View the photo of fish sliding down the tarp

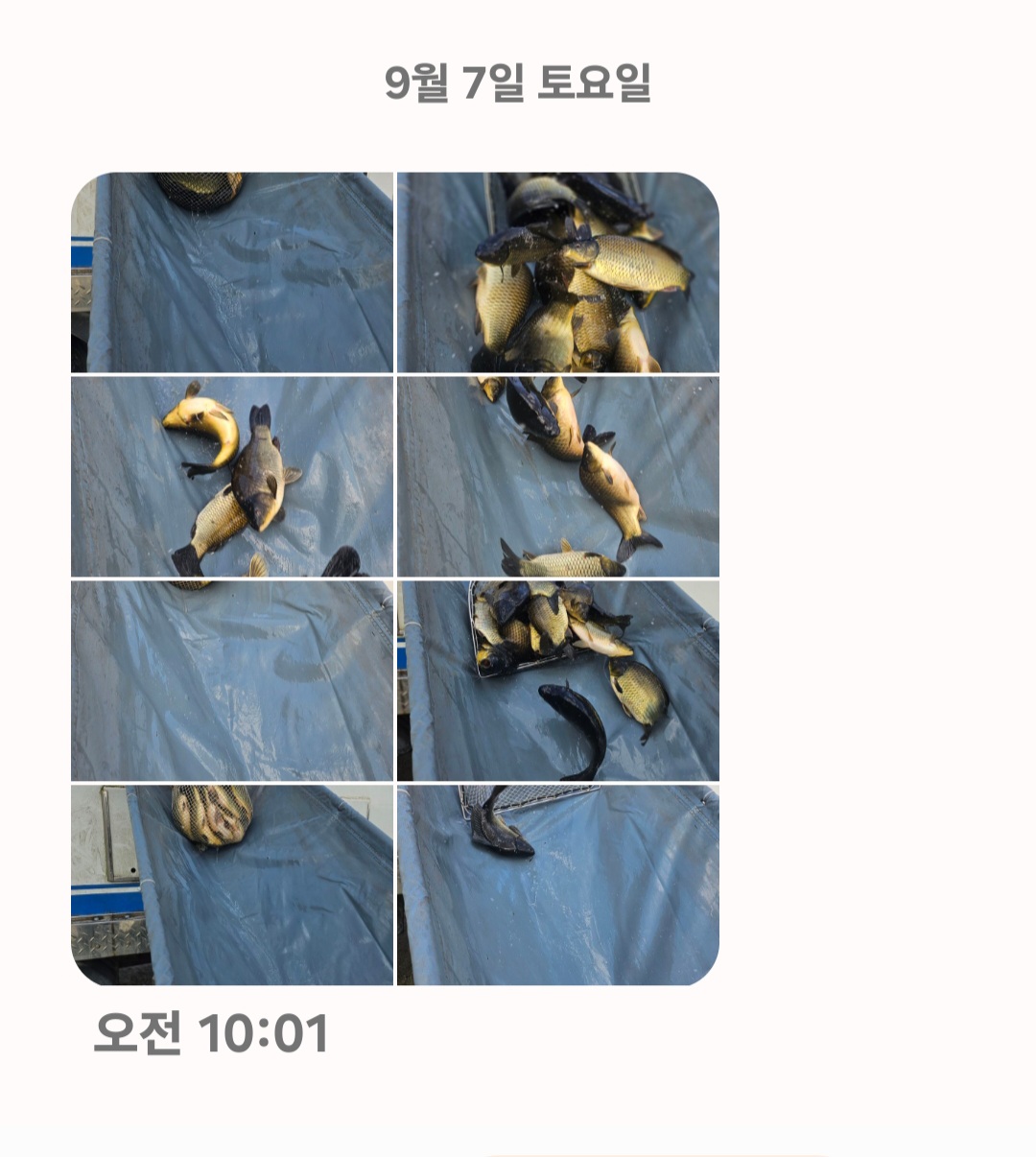pyautogui.click(x=557, y=477)
